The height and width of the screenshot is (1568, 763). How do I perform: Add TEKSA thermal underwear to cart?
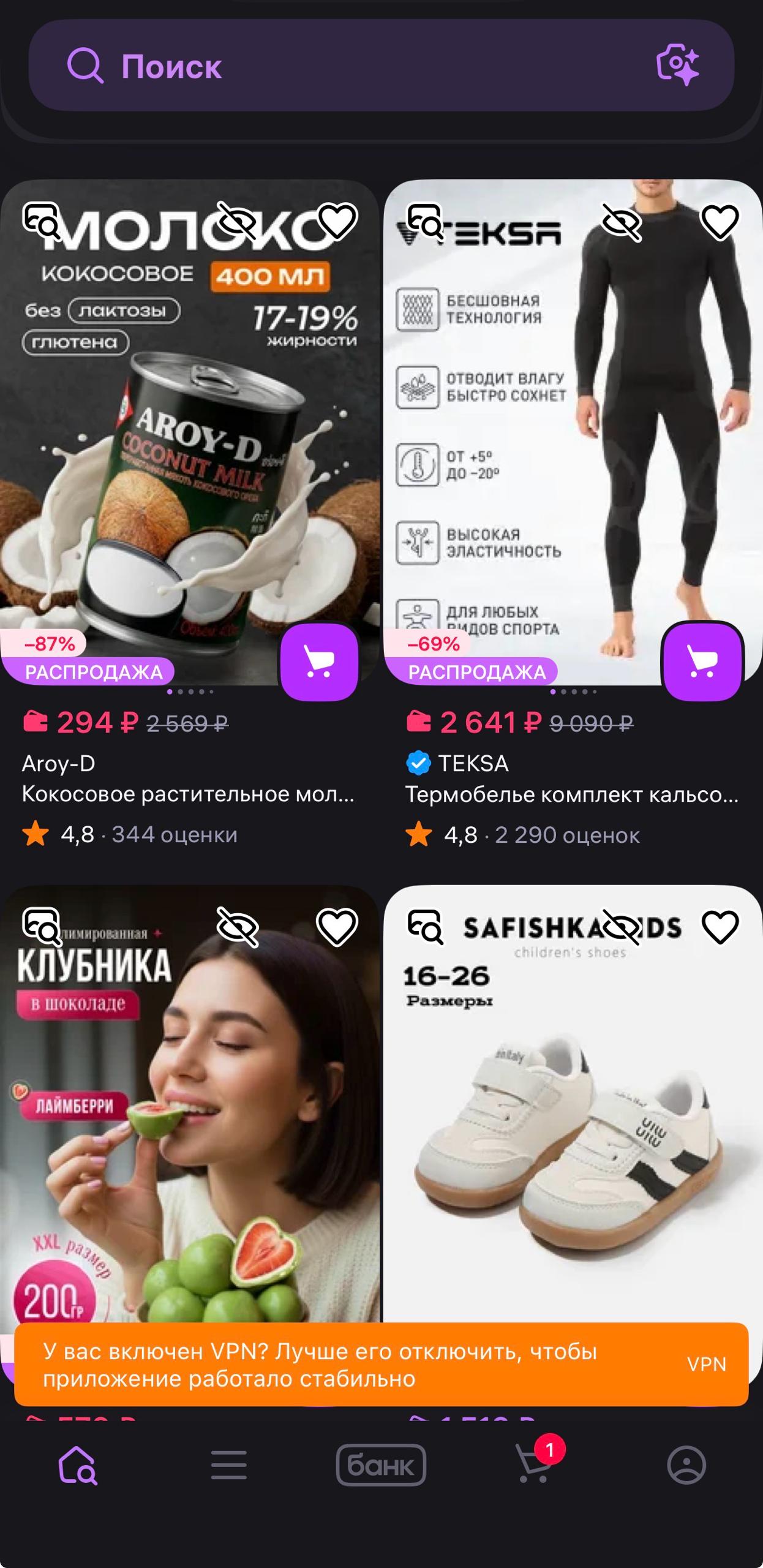tap(702, 662)
